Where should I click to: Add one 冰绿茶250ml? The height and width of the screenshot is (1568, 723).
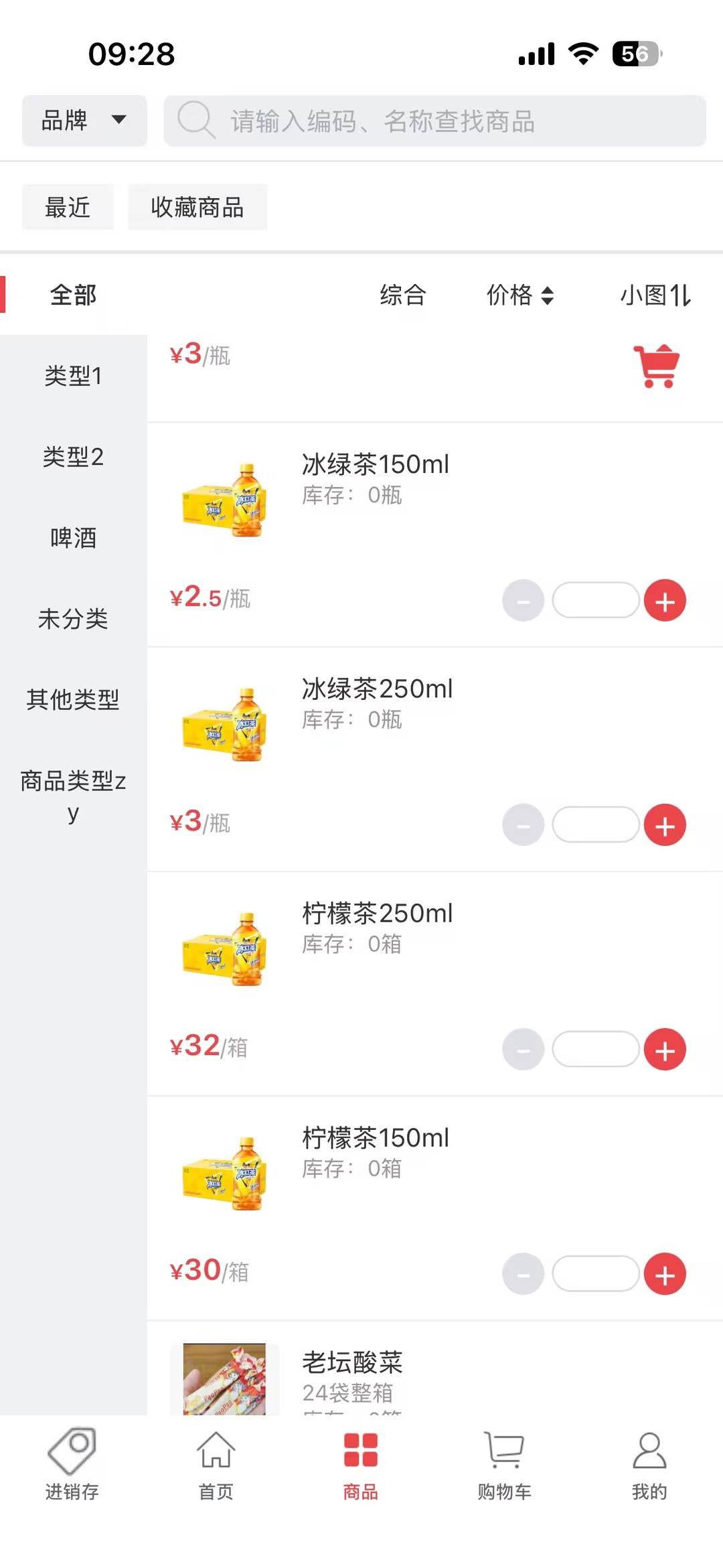coord(665,825)
